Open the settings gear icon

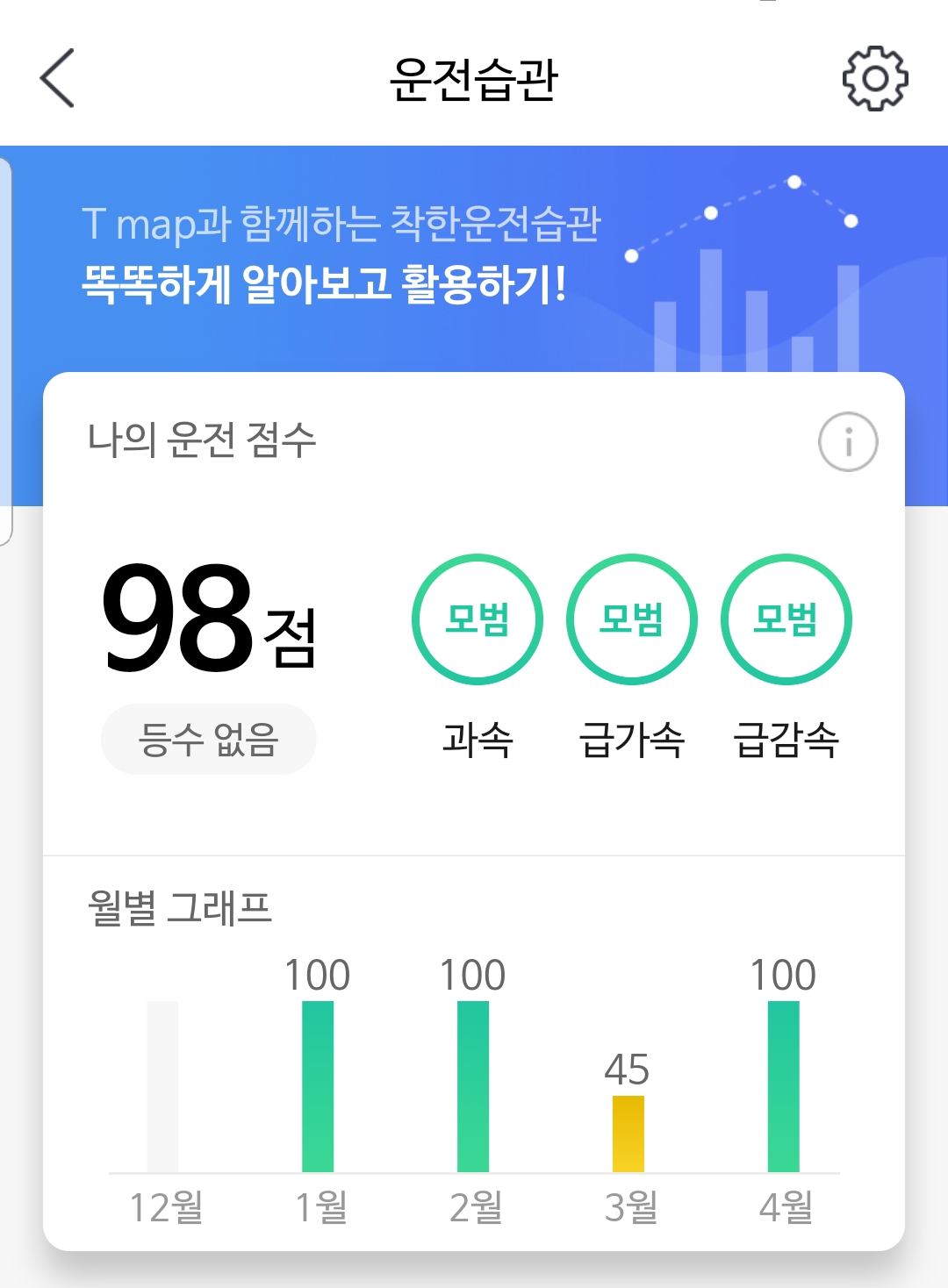point(874,79)
